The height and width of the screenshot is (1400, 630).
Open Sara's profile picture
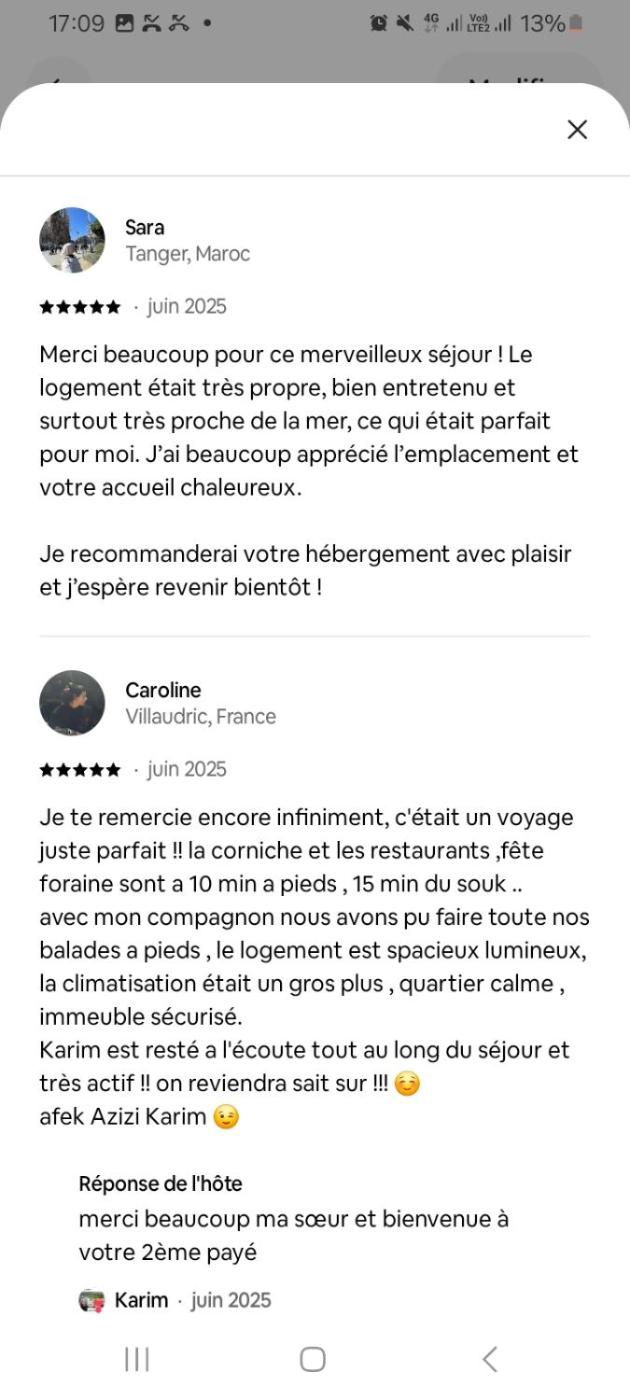click(72, 240)
